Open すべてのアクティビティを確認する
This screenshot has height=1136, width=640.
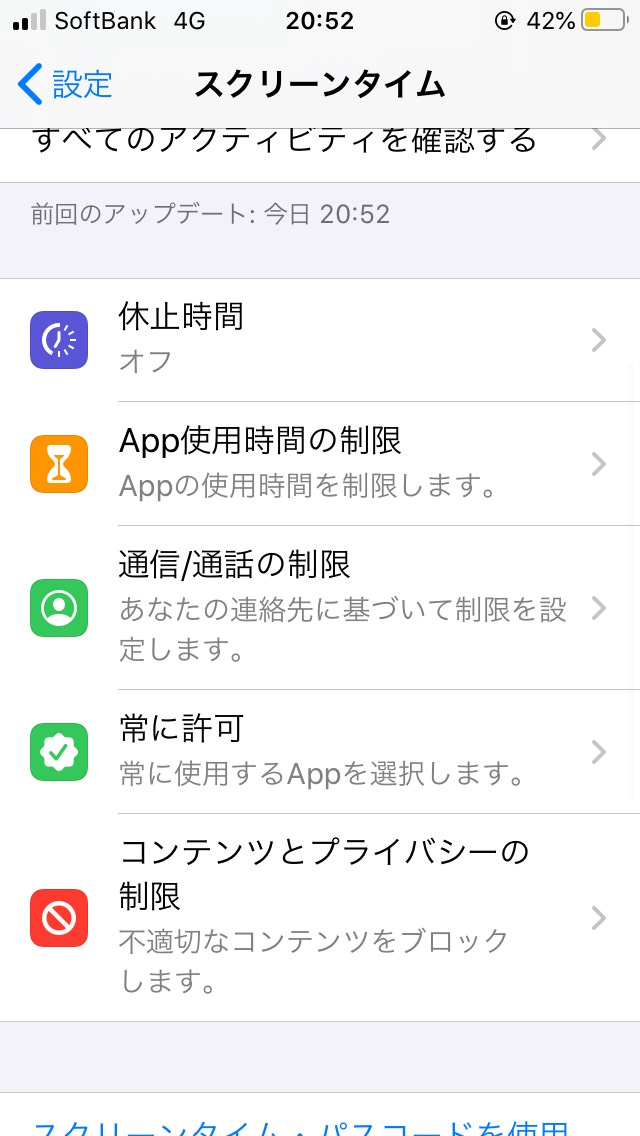point(320,142)
